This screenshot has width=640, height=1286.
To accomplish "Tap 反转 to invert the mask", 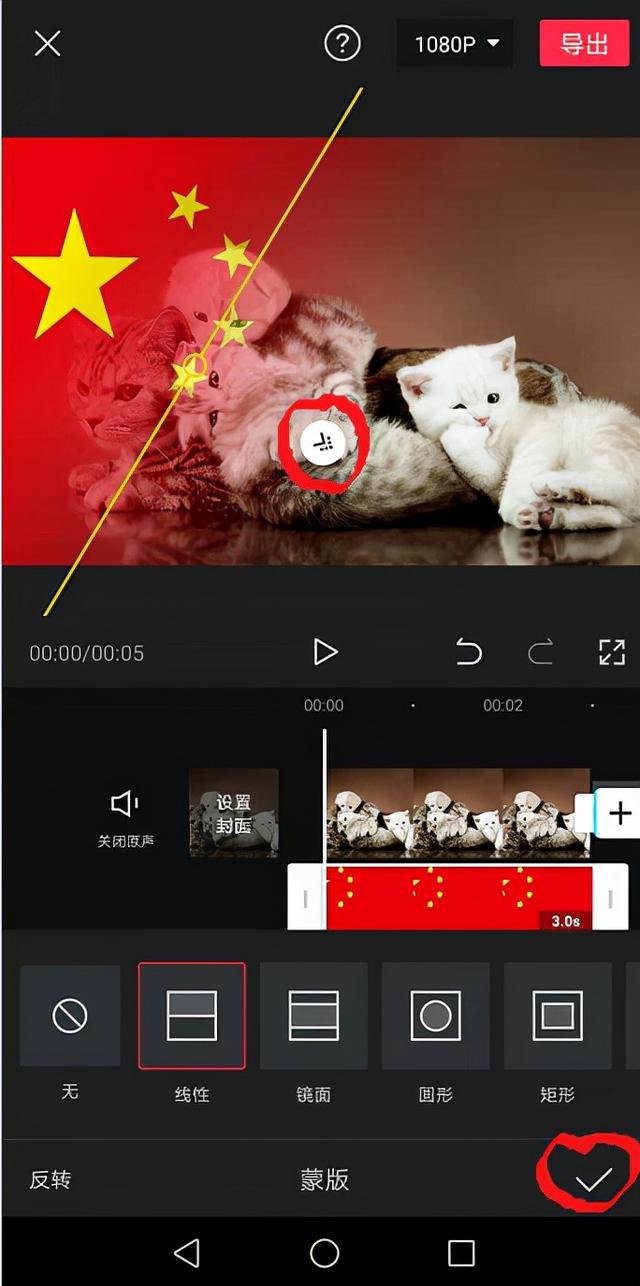I will (x=50, y=1179).
